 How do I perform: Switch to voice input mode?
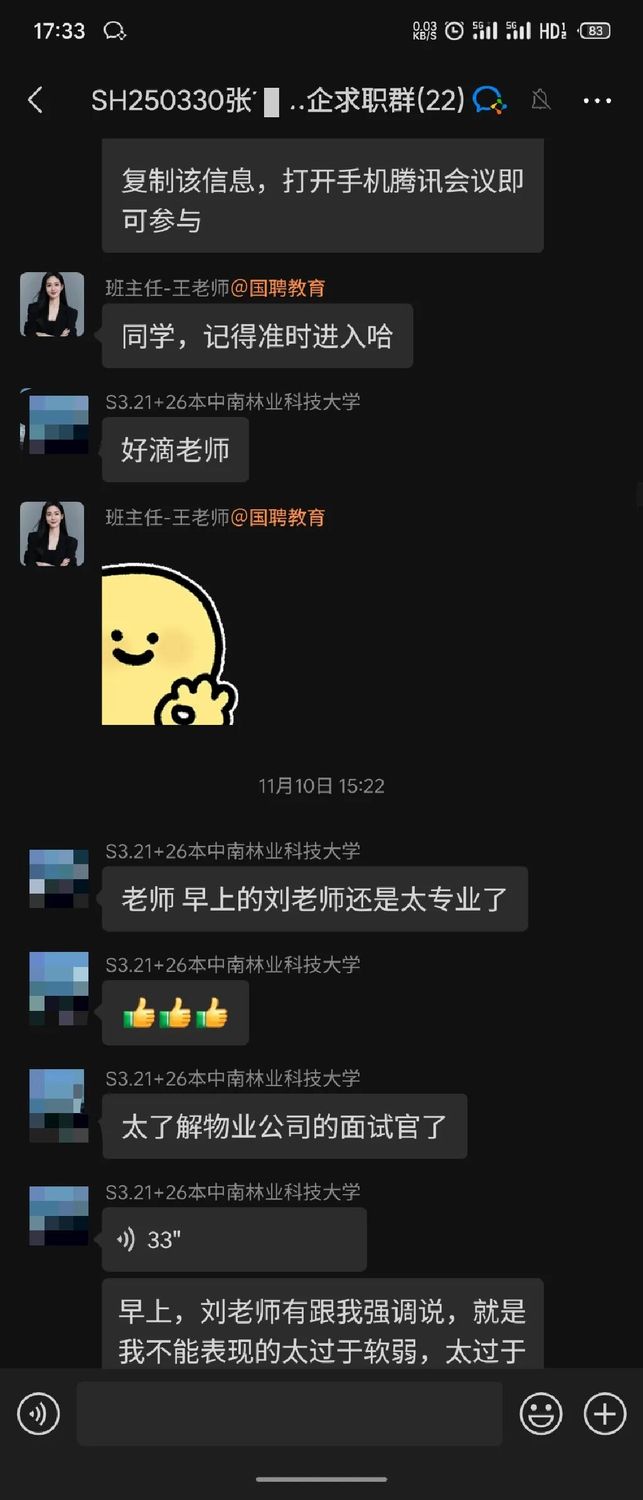pos(38,1414)
